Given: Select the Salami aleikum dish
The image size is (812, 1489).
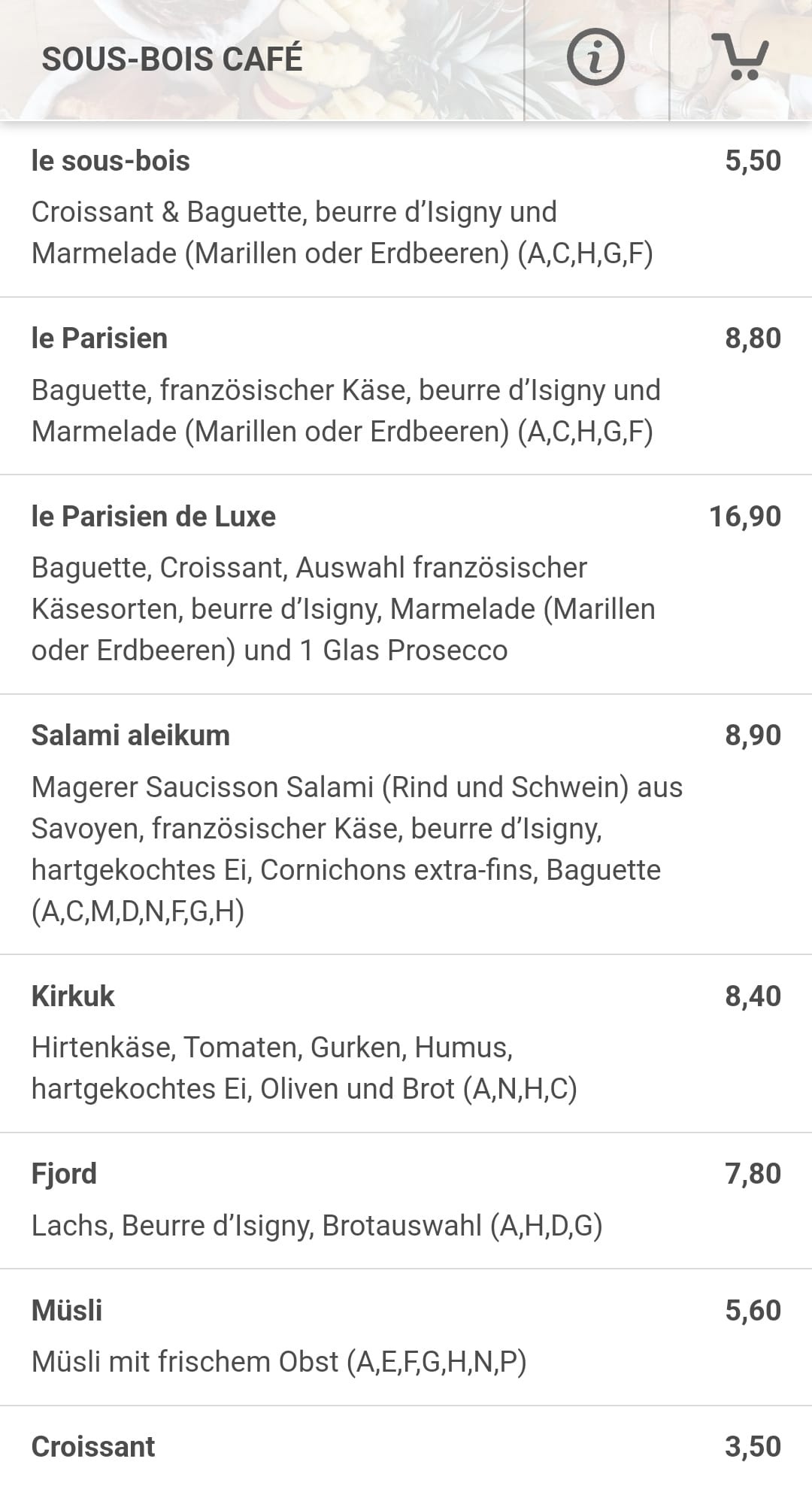Looking at the screenshot, I should pos(406,824).
